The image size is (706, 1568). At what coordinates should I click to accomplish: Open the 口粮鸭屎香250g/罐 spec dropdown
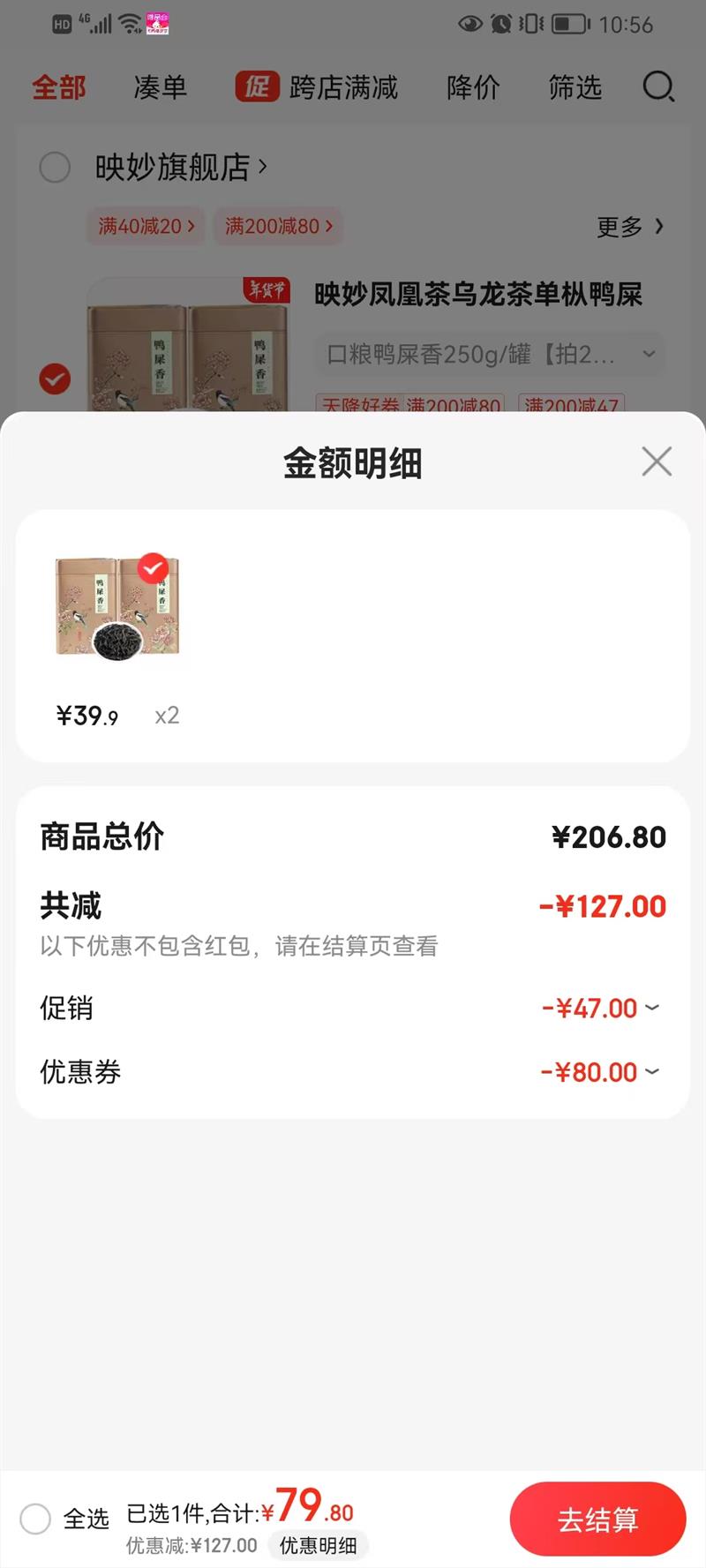coord(490,355)
